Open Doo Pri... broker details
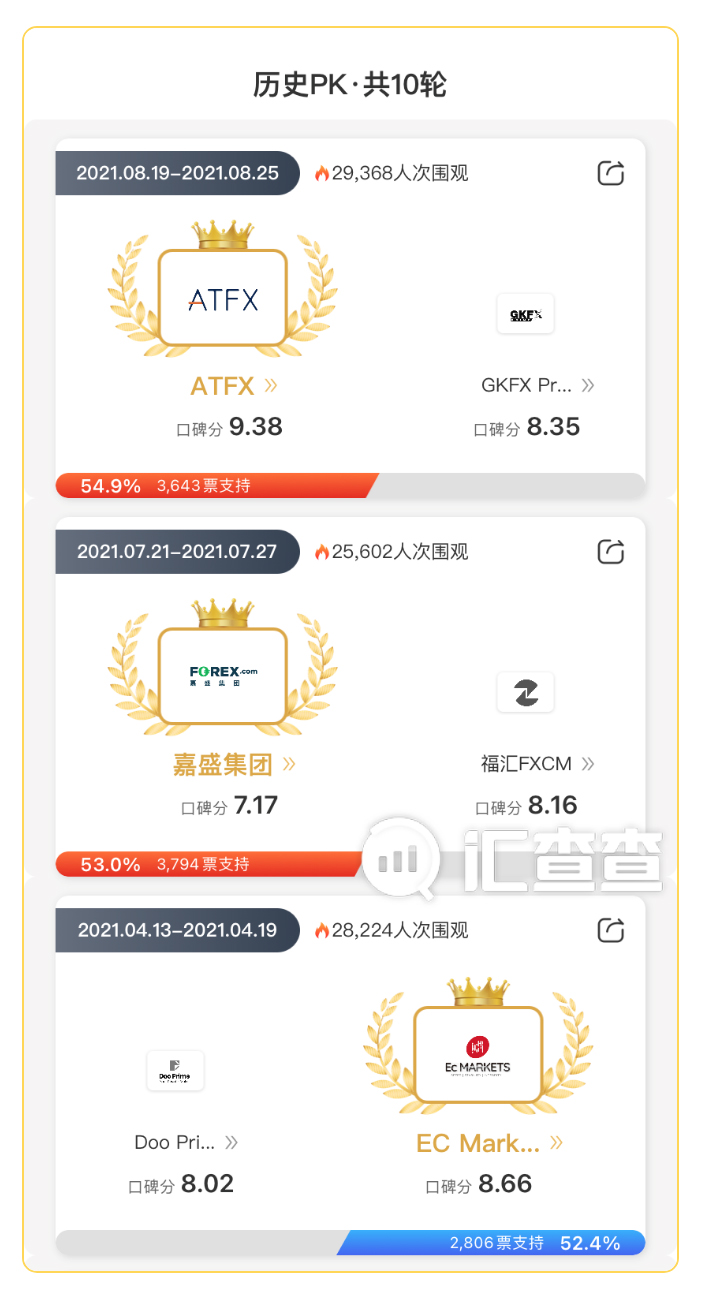708x1306 pixels. coord(186,1142)
